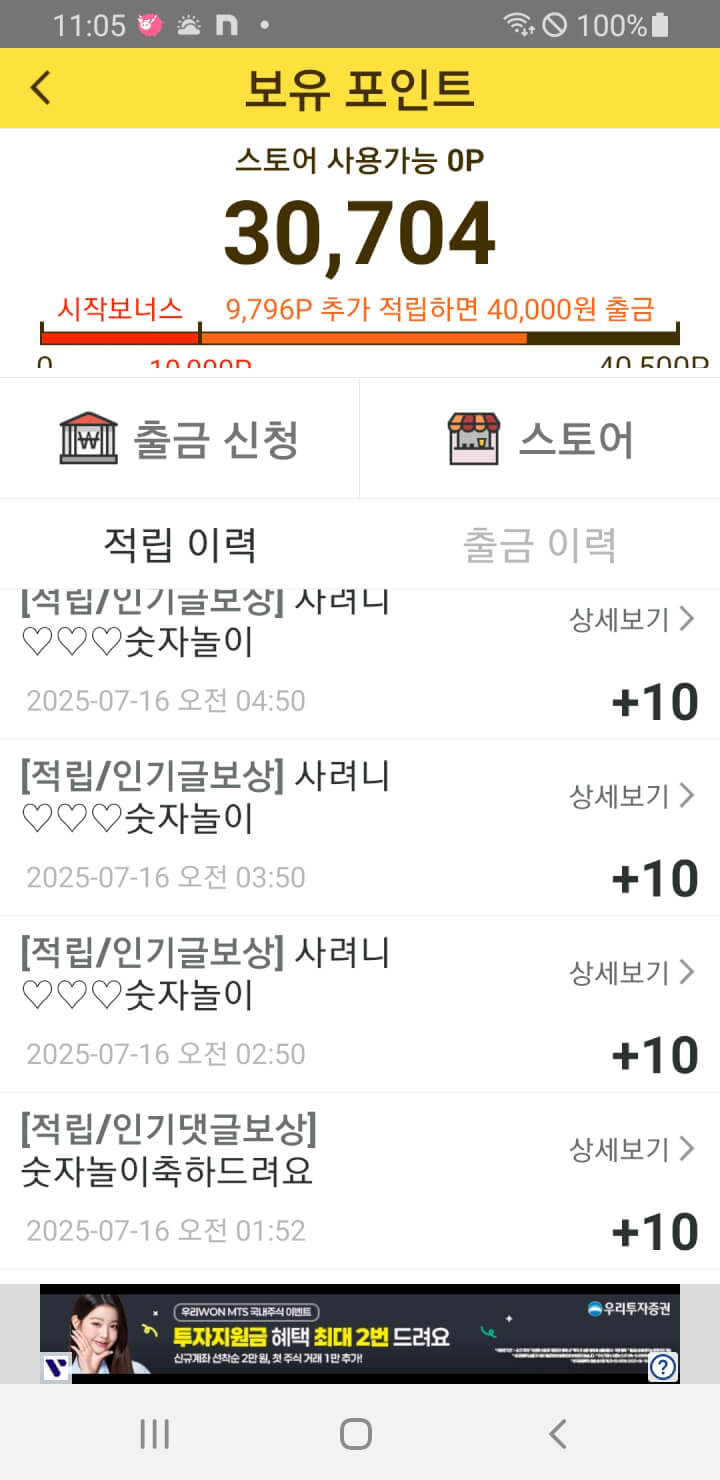Viewport: 720px width, 1480px height.
Task: Switch to the 출금 이력 tab
Action: 540,545
